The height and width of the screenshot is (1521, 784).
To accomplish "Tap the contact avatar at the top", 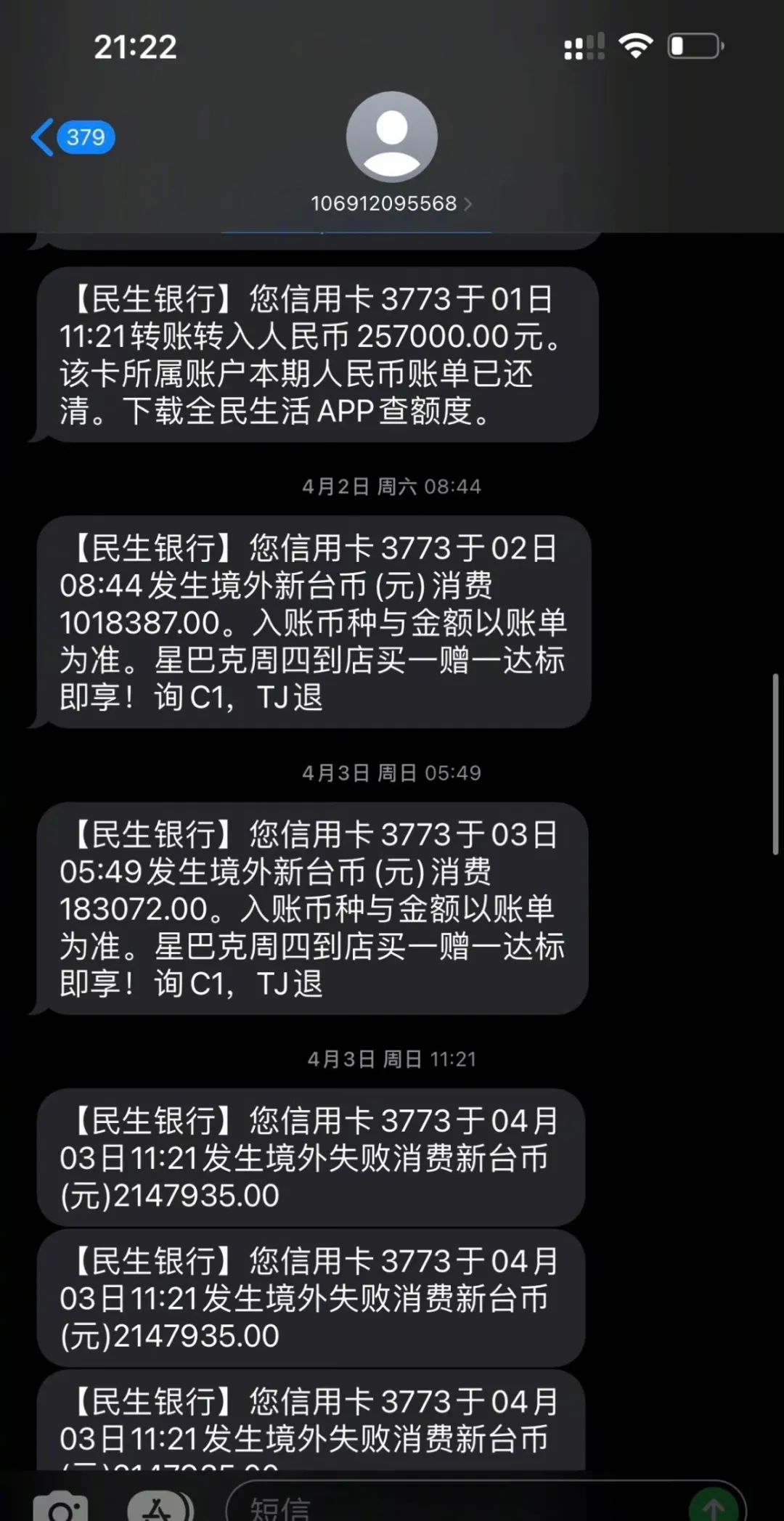I will (x=391, y=138).
